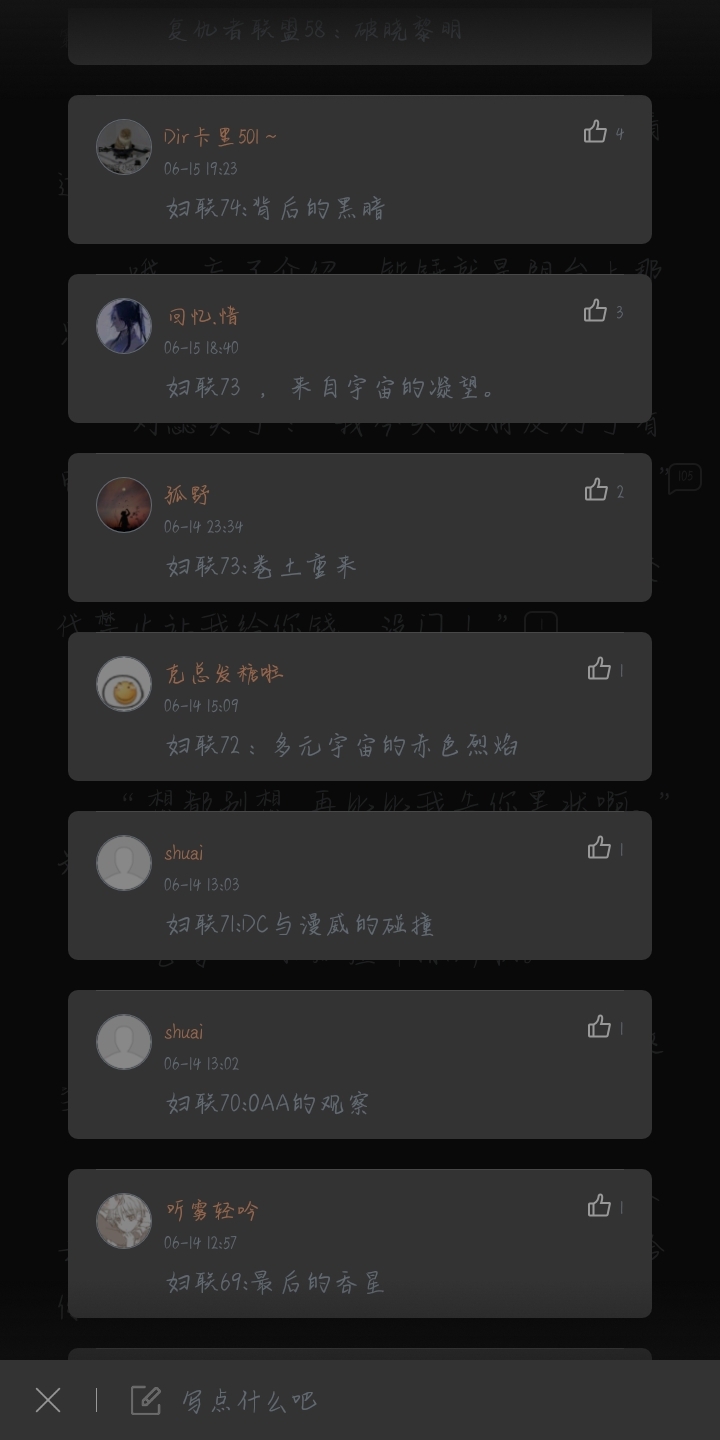Open comment 妇联72：多元宇宙的赤色烈焰
Screen dimensions: 720x1440
coord(342,746)
